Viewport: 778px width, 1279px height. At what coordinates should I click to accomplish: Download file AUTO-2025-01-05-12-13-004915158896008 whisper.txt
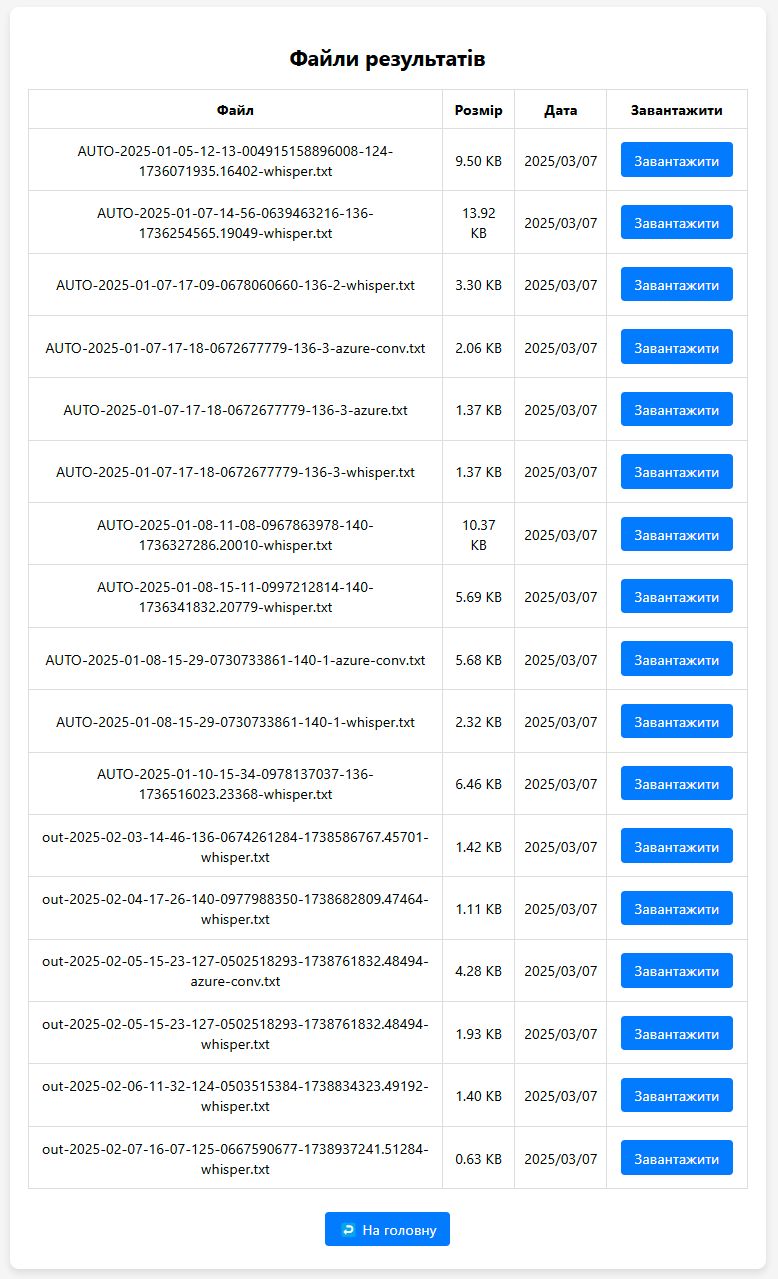(676, 160)
